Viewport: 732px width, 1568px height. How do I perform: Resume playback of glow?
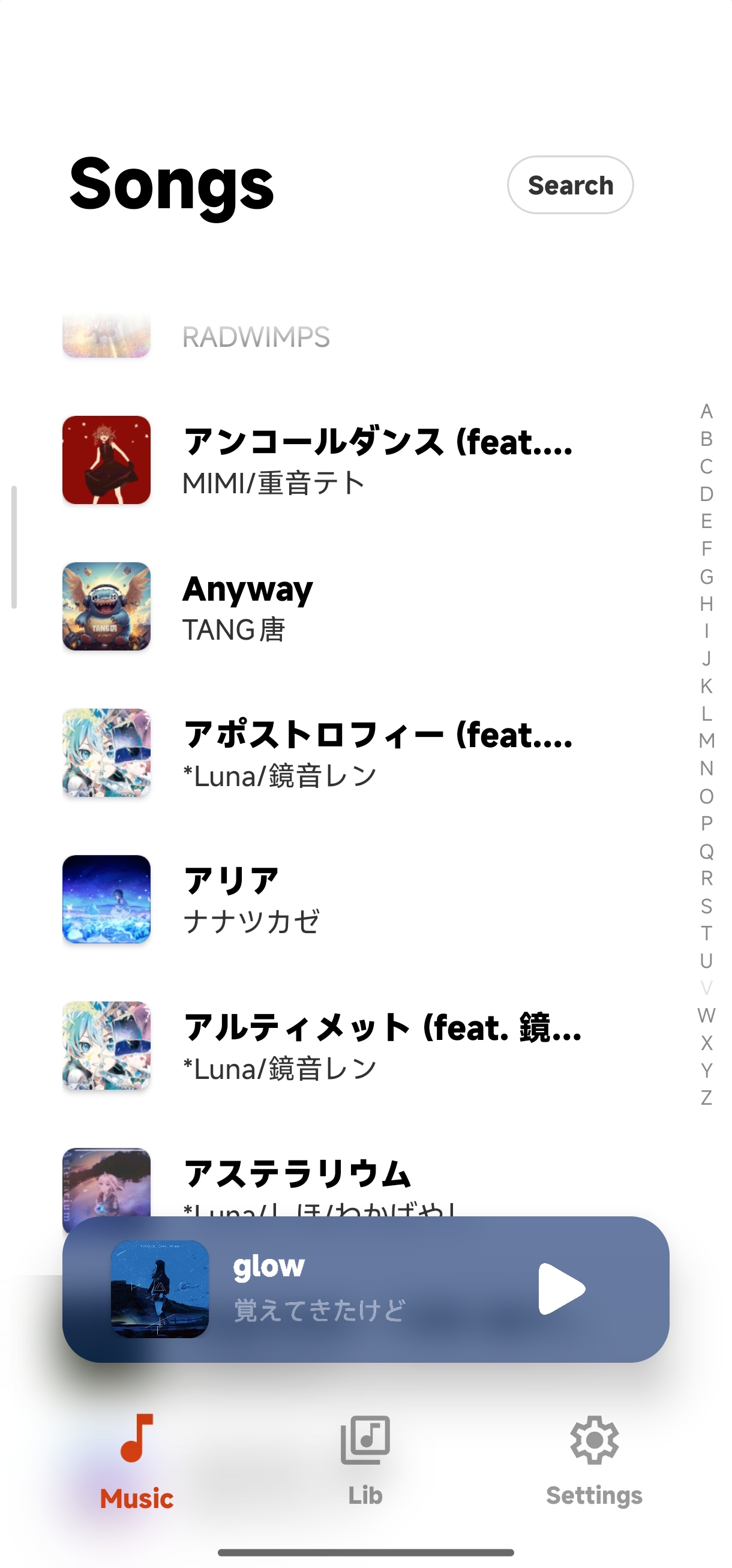click(561, 1288)
